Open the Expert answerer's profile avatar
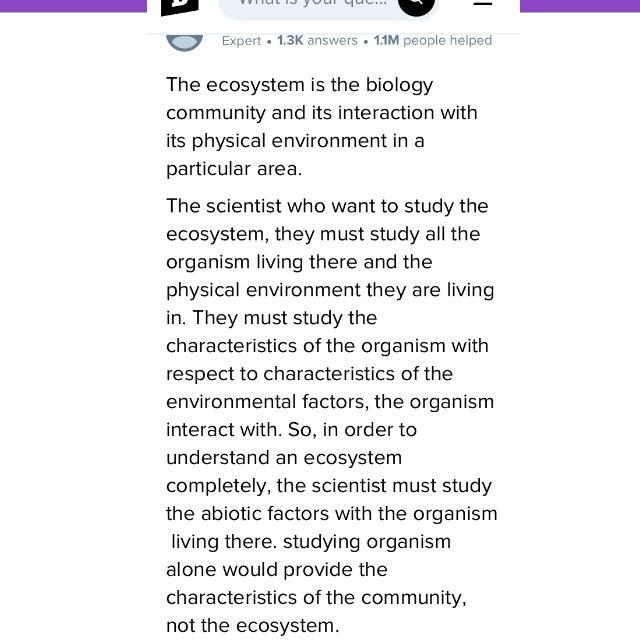This screenshot has height=640, width=640. pyautogui.click(x=184, y=40)
